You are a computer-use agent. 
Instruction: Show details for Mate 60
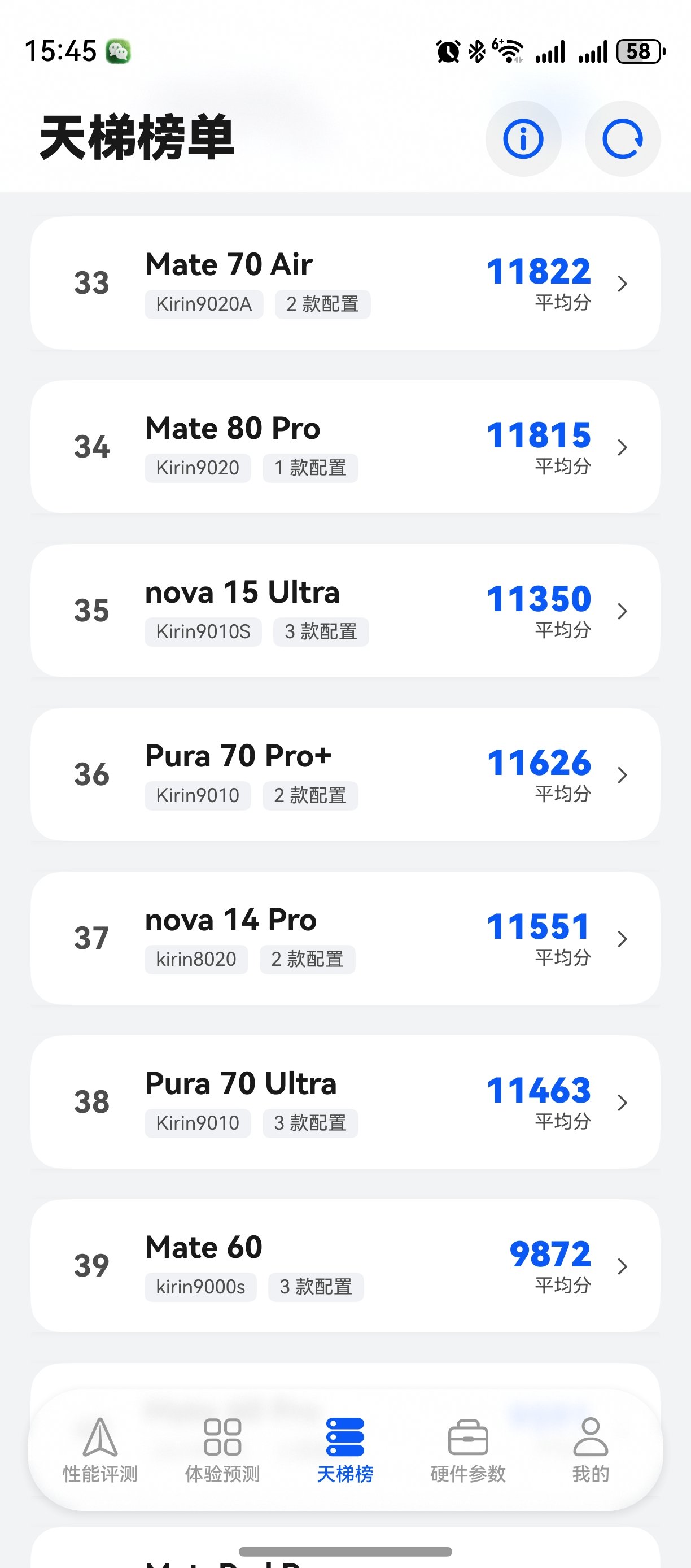[345, 1265]
